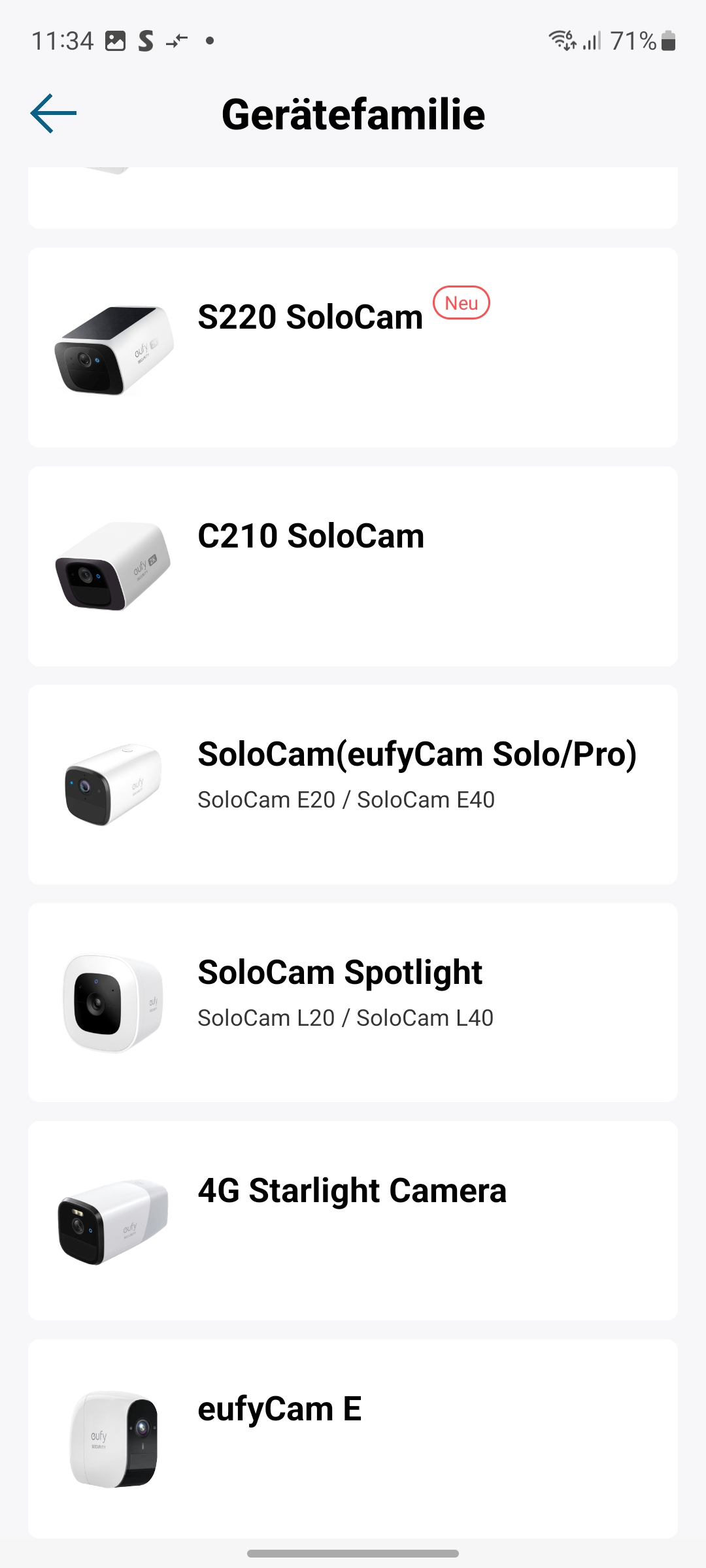706x1568 pixels.
Task: Open the S220 SoloCam device family
Action: [x=353, y=346]
